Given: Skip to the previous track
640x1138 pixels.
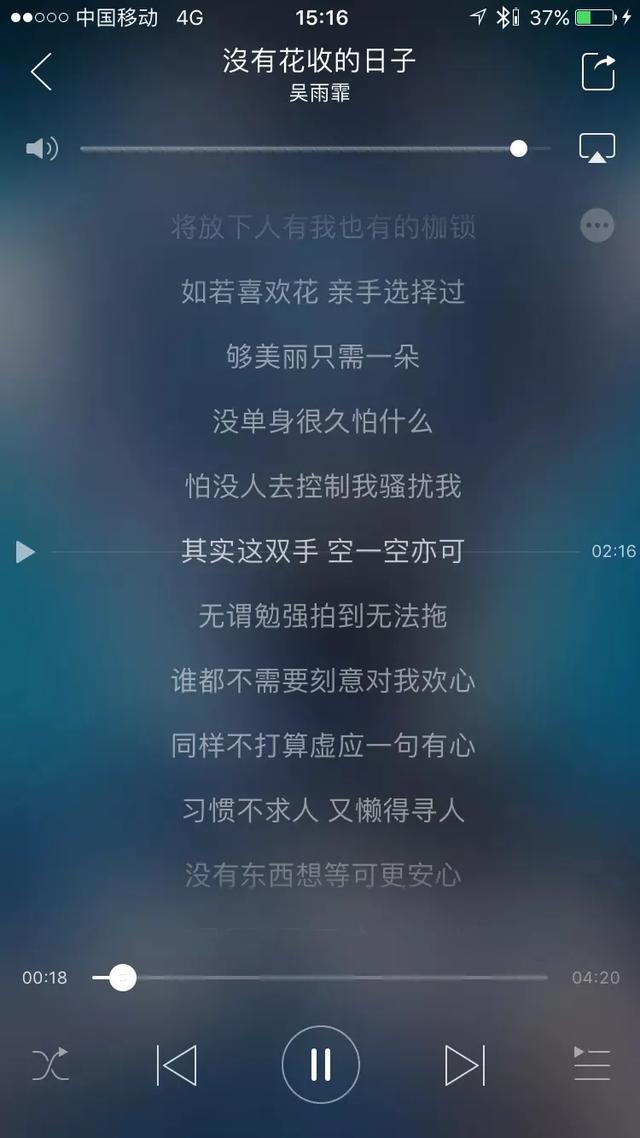Looking at the screenshot, I should coord(177,1064).
